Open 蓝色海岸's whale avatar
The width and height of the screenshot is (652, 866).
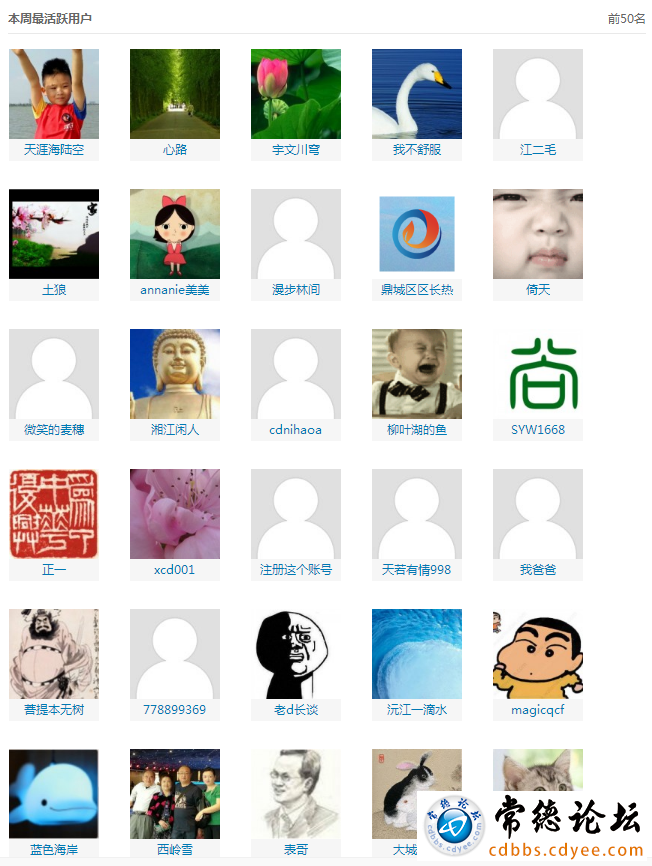(x=53, y=794)
